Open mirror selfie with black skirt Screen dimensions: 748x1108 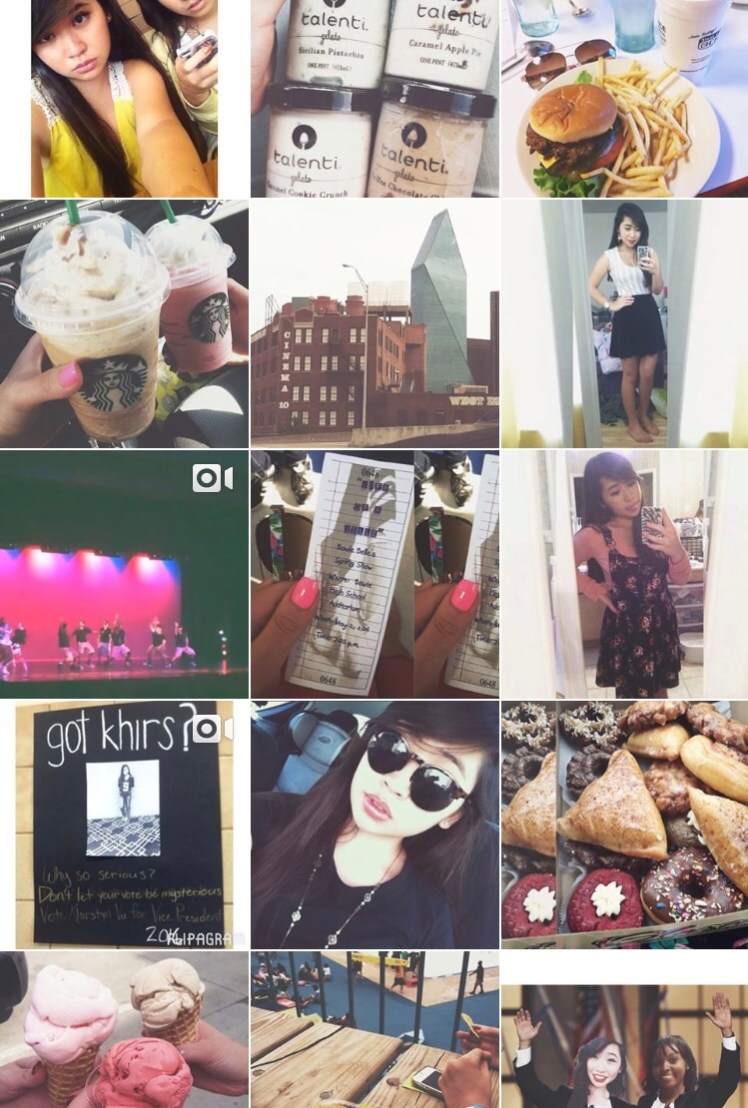click(x=624, y=323)
